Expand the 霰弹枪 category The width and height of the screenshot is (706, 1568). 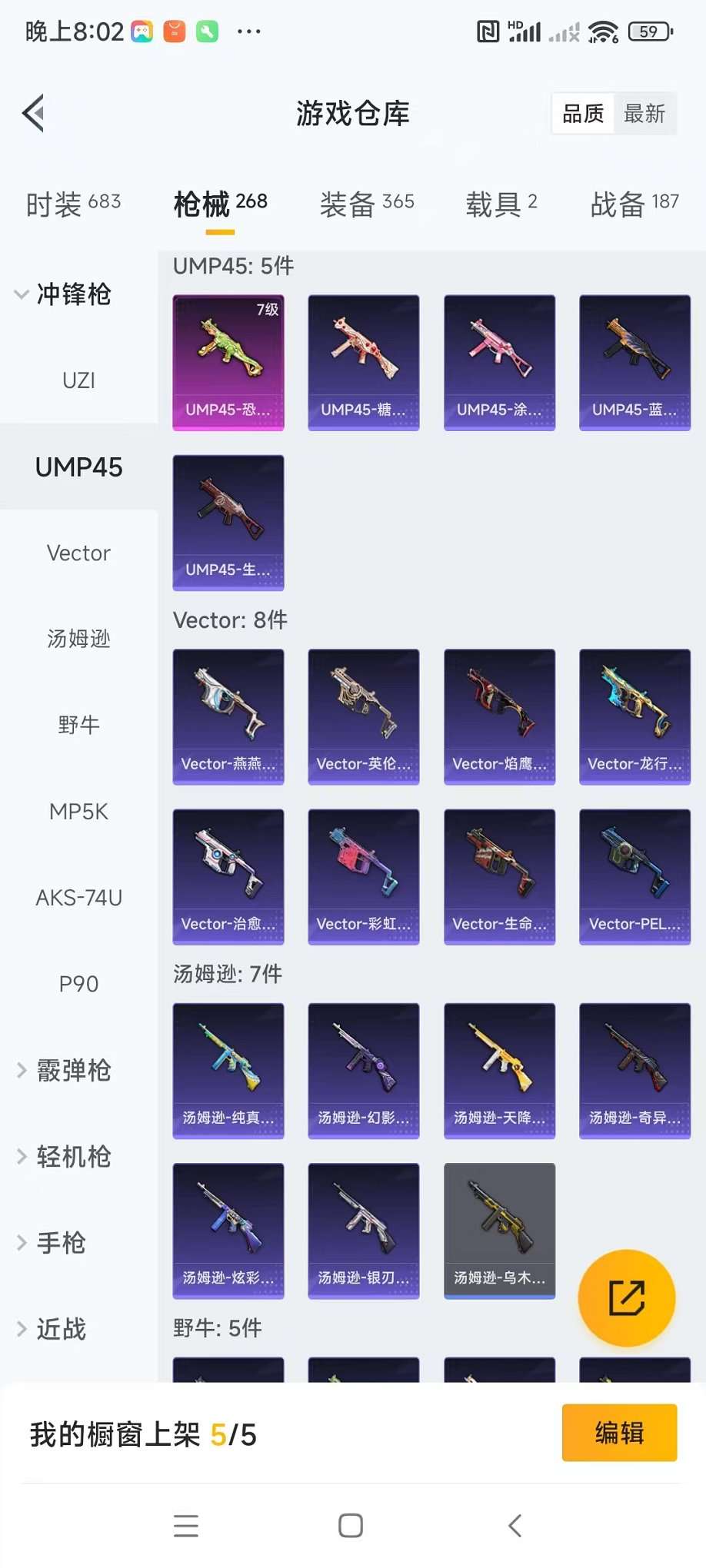(65, 1070)
